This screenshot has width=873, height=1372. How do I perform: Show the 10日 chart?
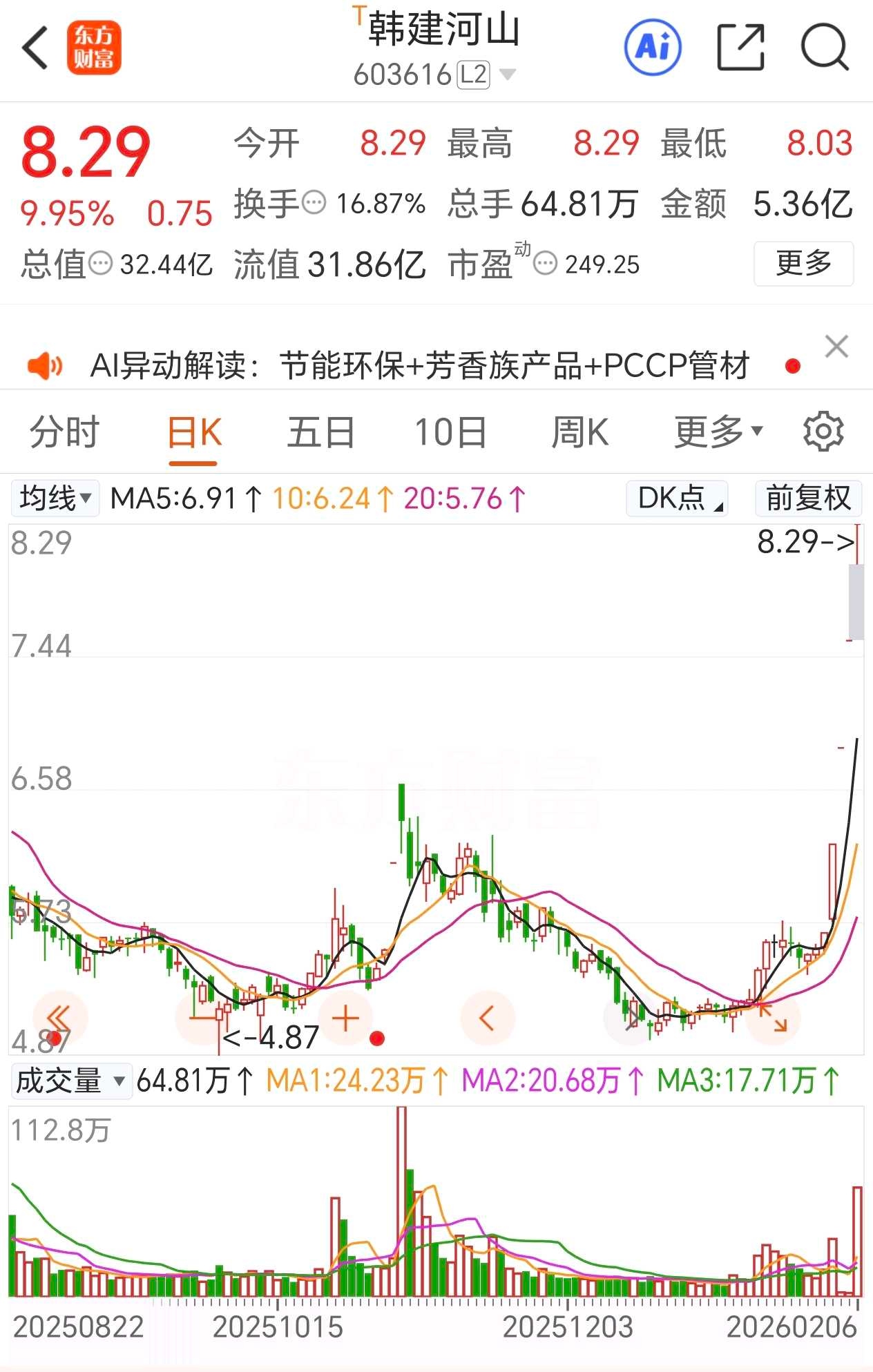point(450,433)
